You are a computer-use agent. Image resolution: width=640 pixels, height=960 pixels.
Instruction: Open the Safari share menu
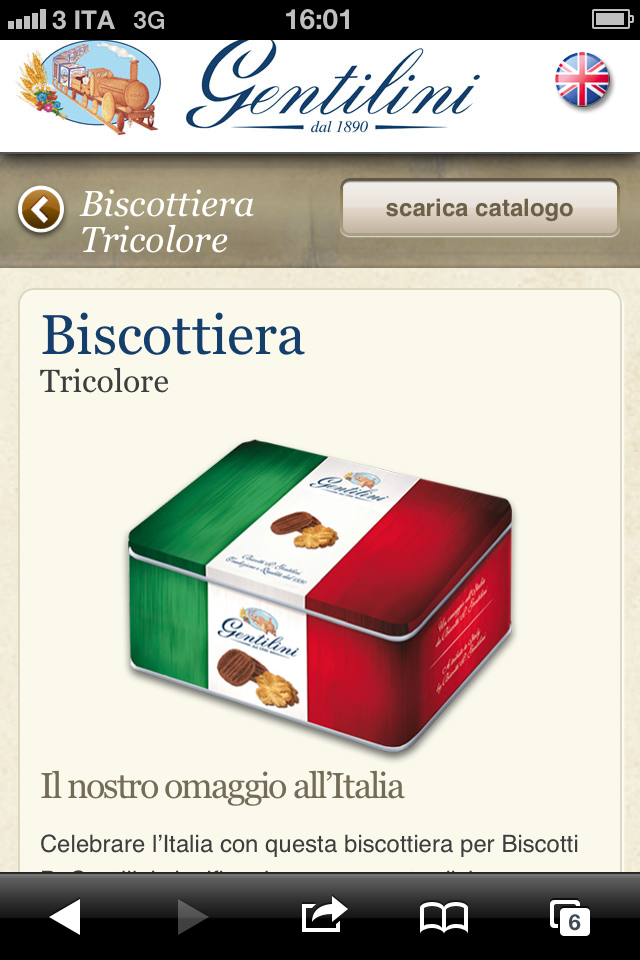[x=324, y=915]
